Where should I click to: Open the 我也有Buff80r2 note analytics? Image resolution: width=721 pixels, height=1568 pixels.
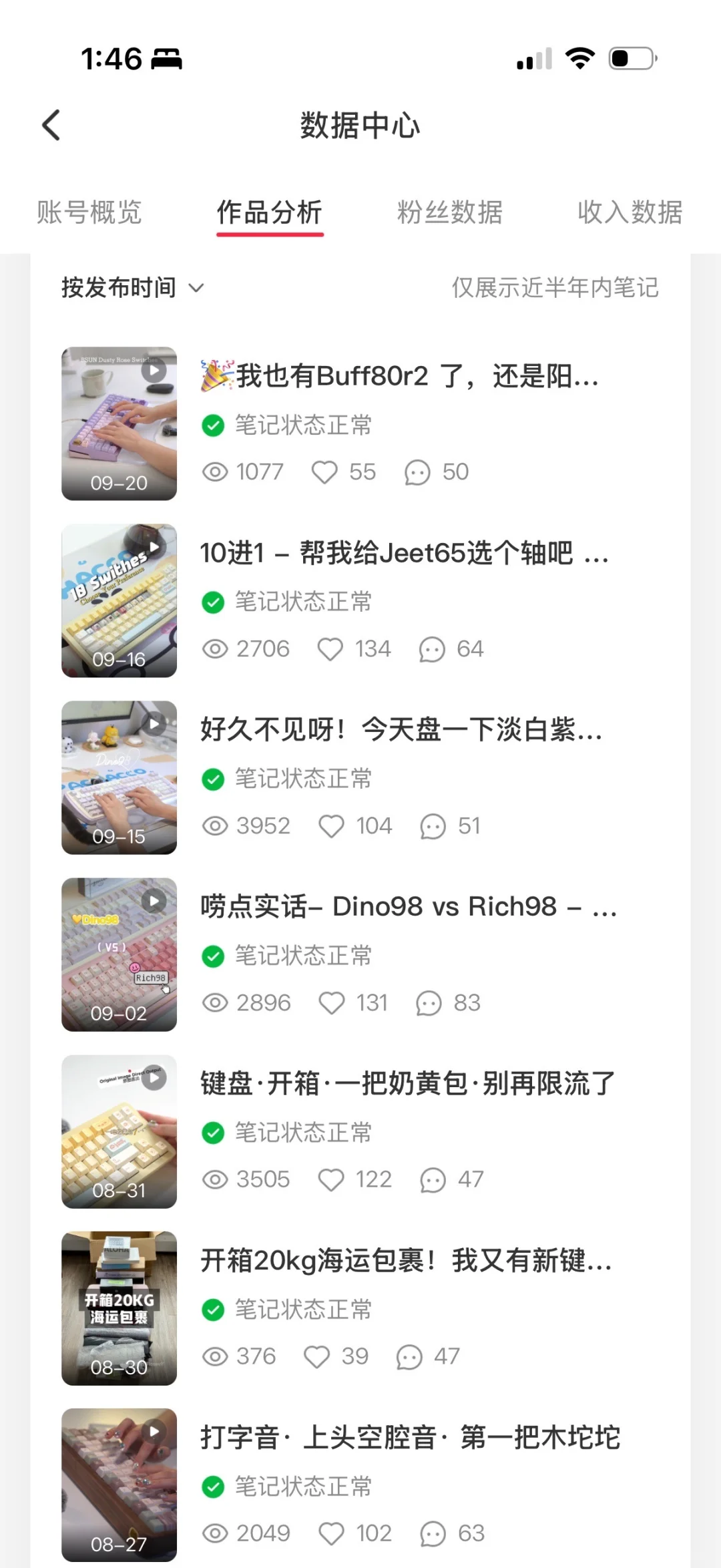399,376
